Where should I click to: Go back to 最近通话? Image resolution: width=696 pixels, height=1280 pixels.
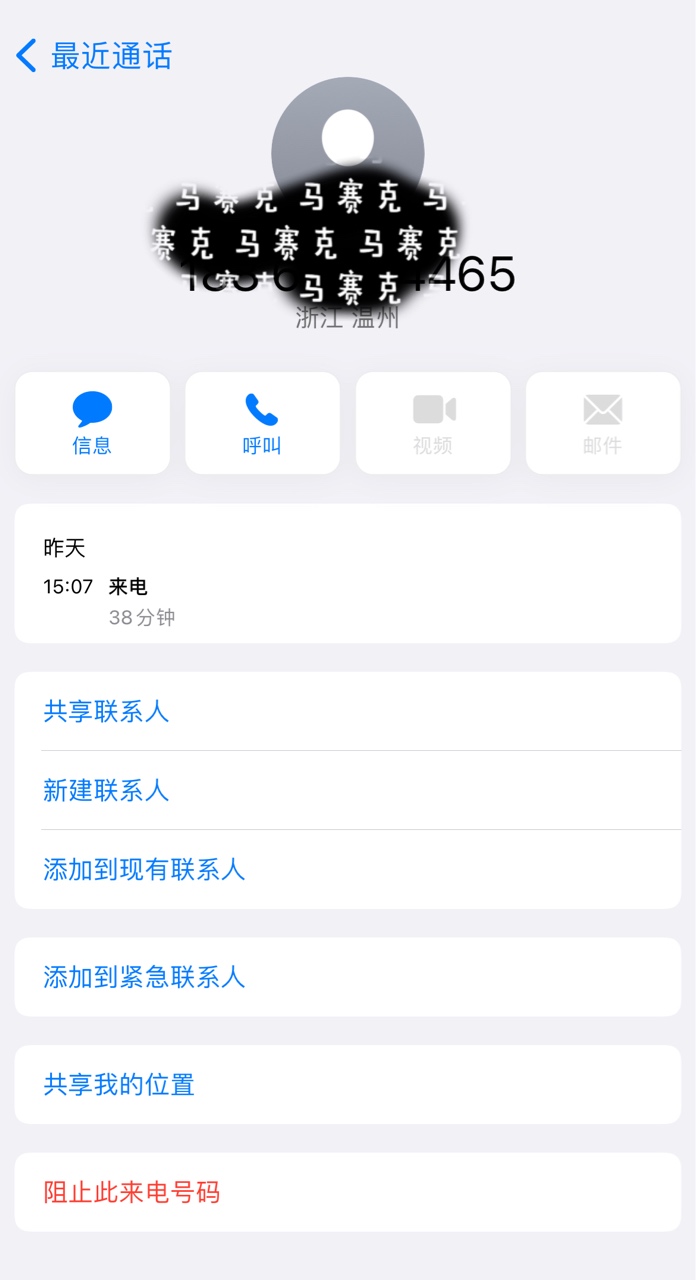click(95, 56)
